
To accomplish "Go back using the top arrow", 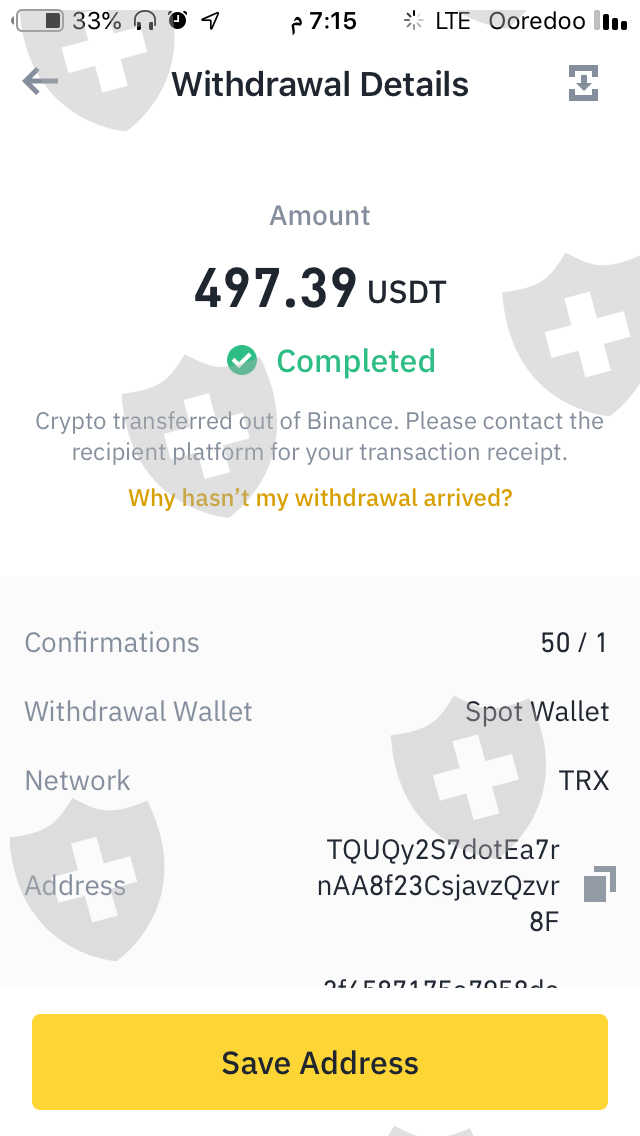I will 40,82.
